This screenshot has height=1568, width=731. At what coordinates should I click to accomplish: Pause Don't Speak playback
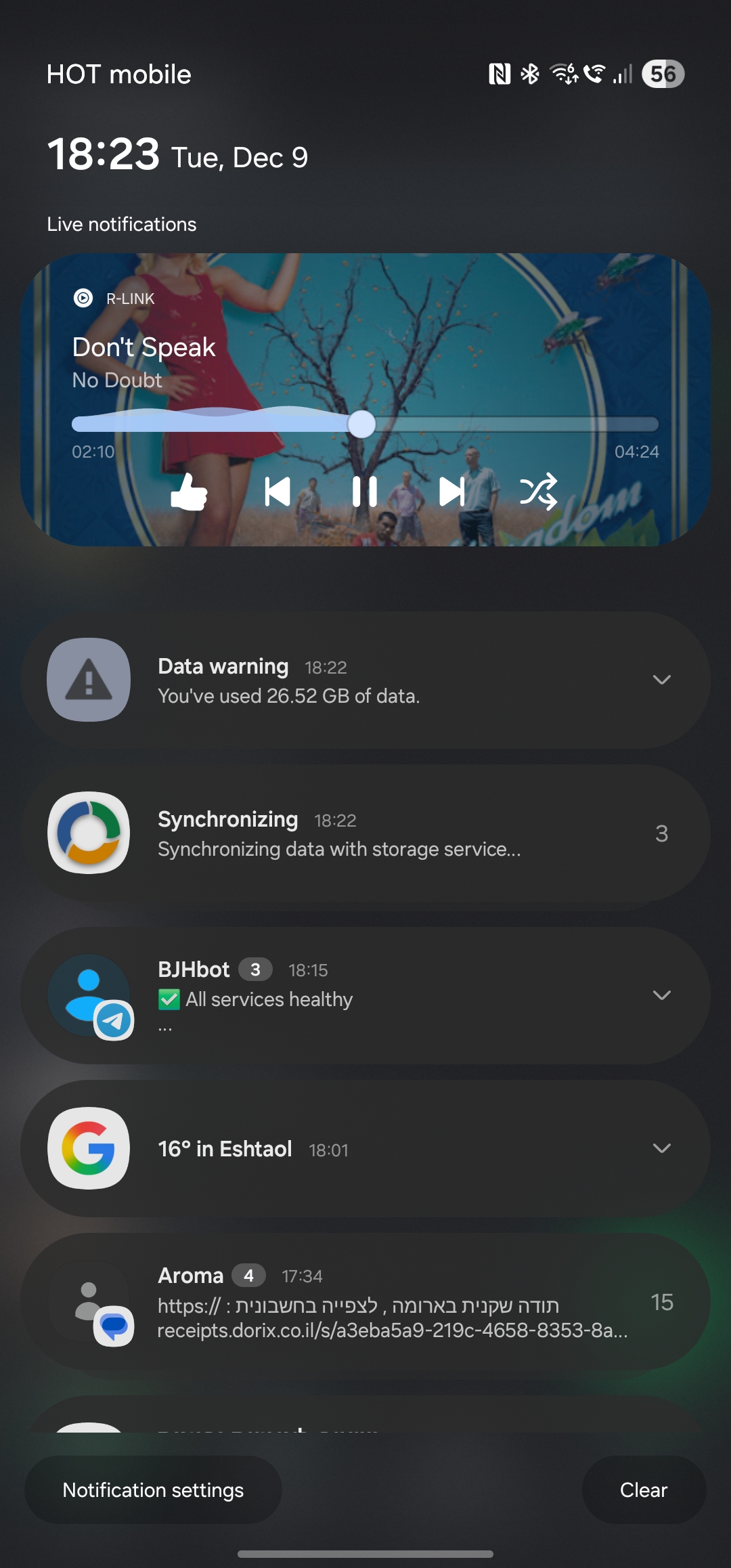click(x=365, y=492)
